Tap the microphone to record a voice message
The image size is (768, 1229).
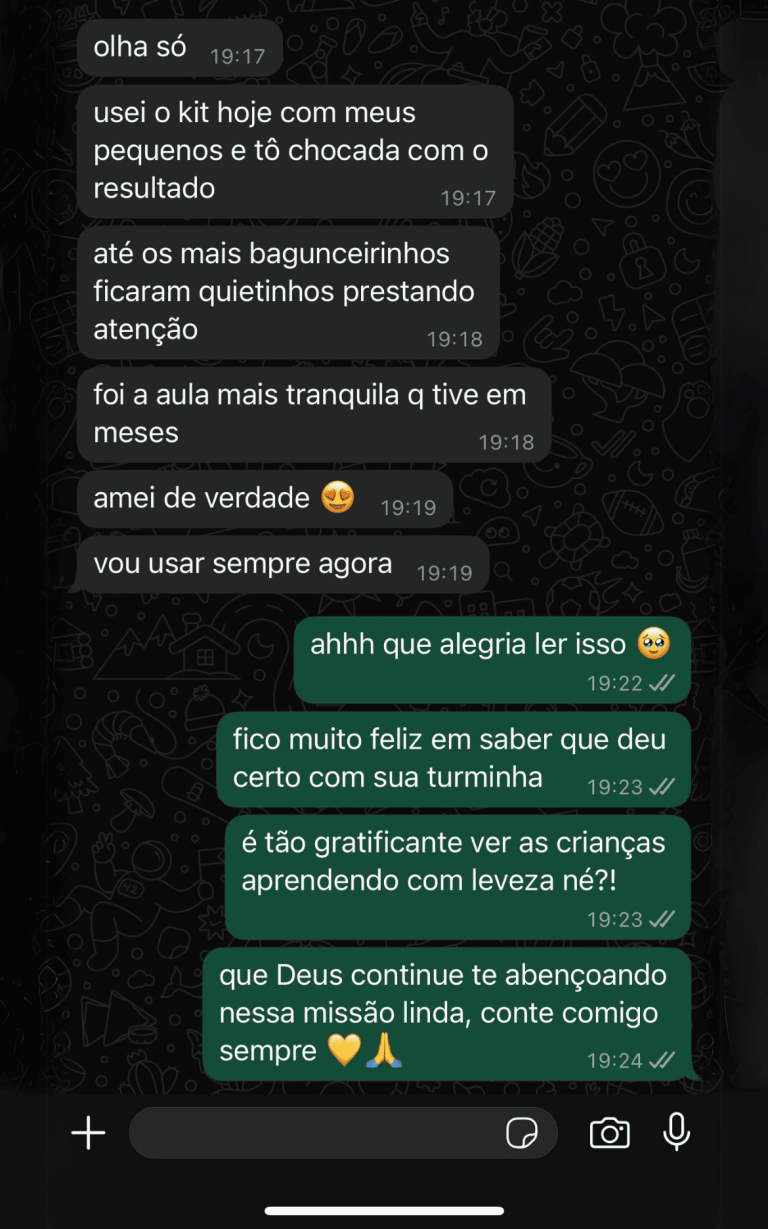[677, 1132]
